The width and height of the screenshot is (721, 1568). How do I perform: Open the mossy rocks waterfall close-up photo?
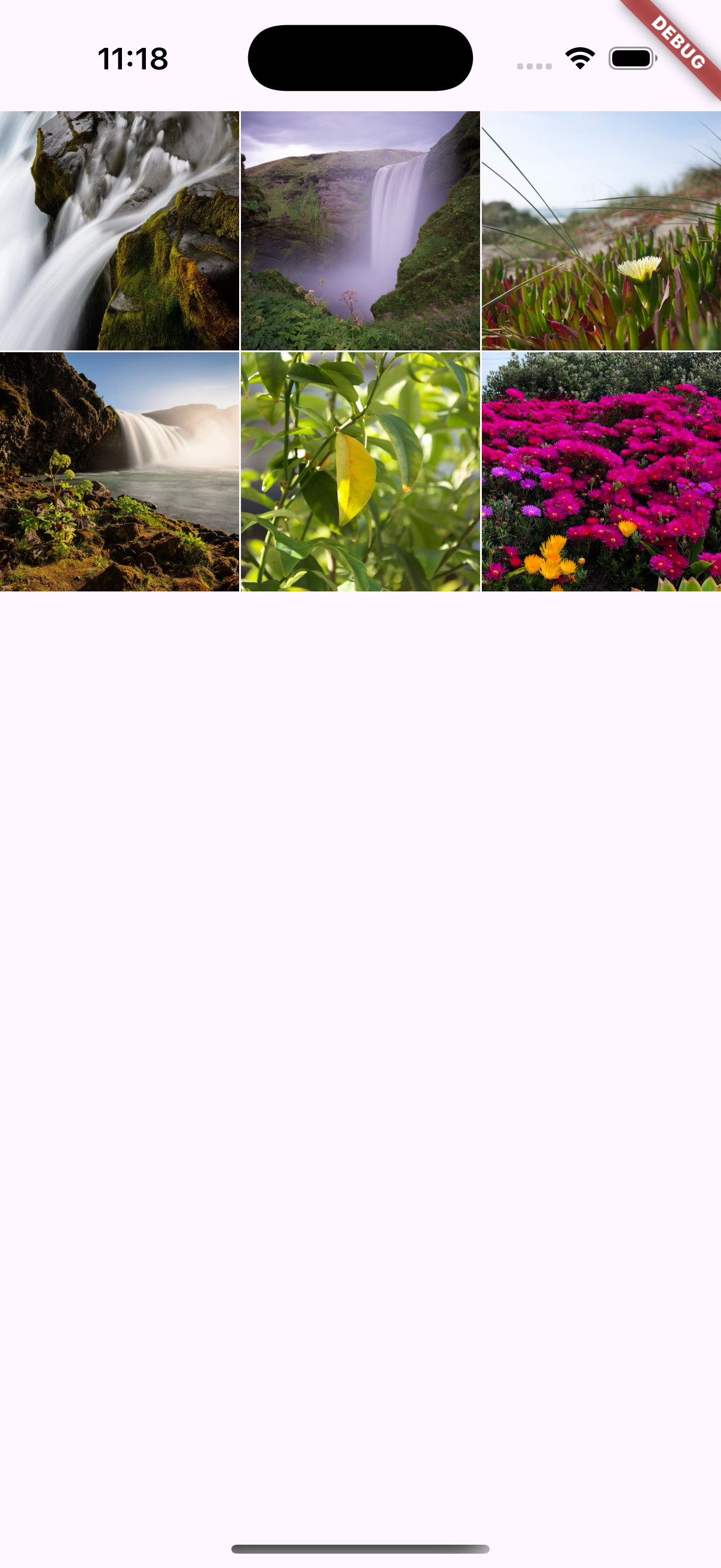(119, 231)
